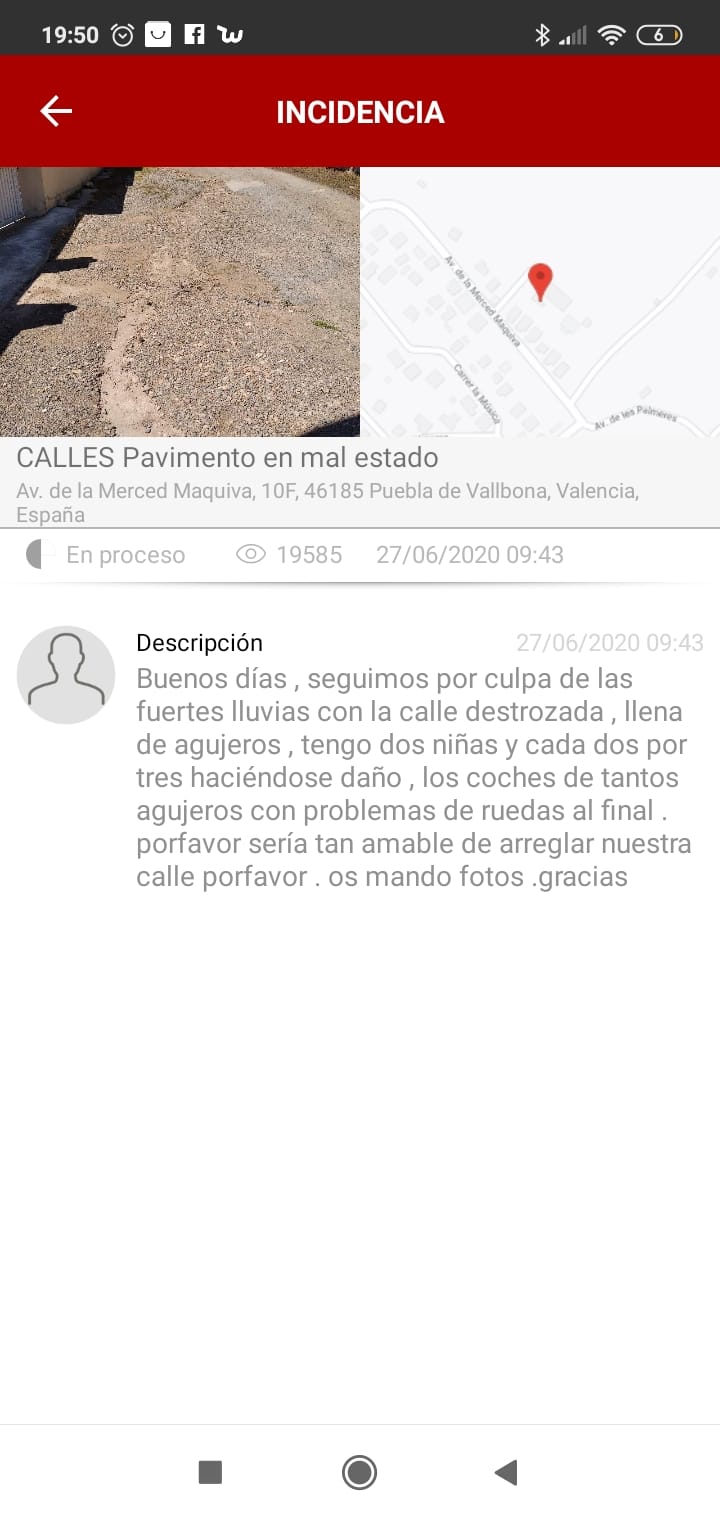Tap the system home button
Image resolution: width=720 pixels, height=1520 pixels.
pos(359,1472)
